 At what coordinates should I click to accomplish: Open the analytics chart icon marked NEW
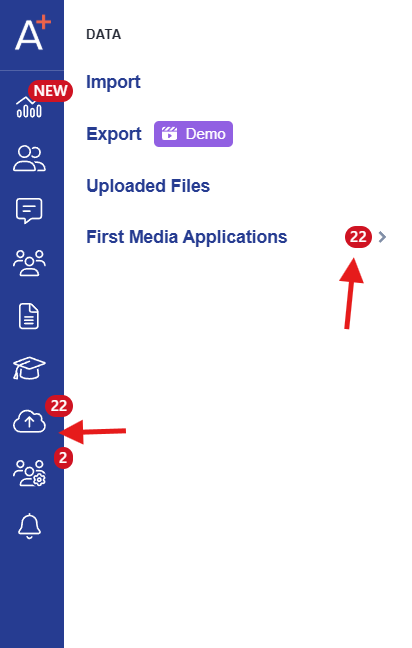[x=29, y=107]
